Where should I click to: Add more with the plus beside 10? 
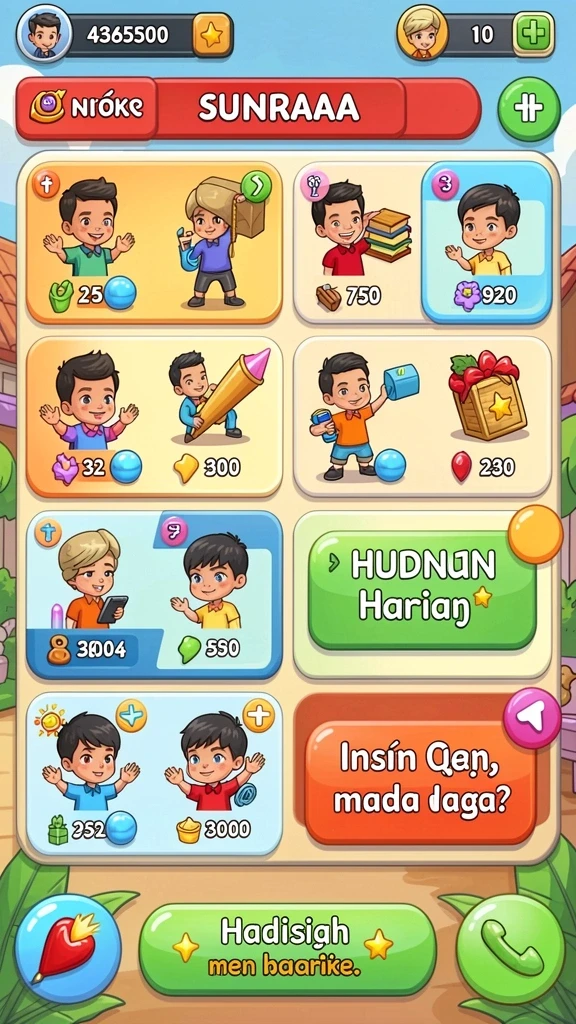pos(533,33)
